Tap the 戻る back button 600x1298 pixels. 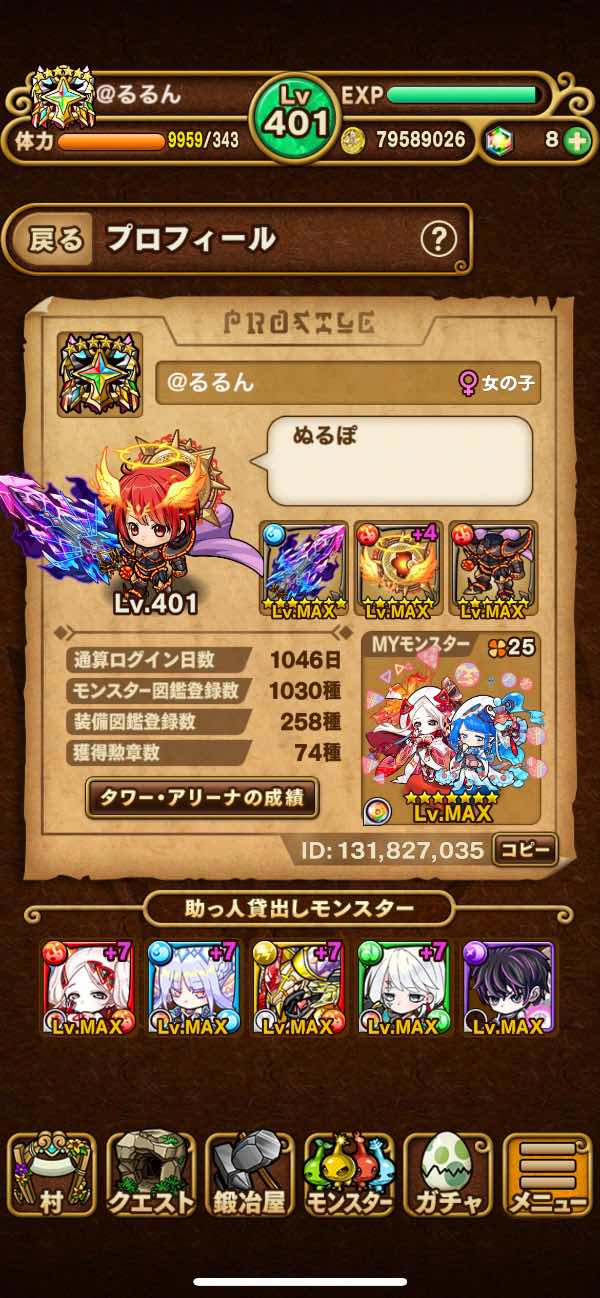[54, 240]
